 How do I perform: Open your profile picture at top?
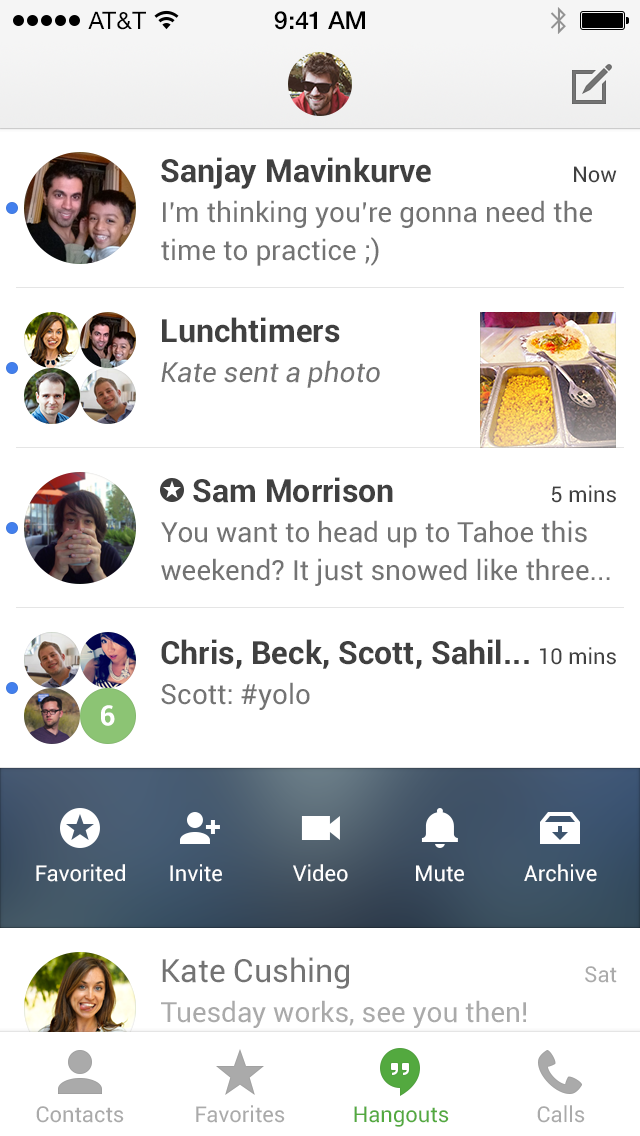click(x=320, y=85)
